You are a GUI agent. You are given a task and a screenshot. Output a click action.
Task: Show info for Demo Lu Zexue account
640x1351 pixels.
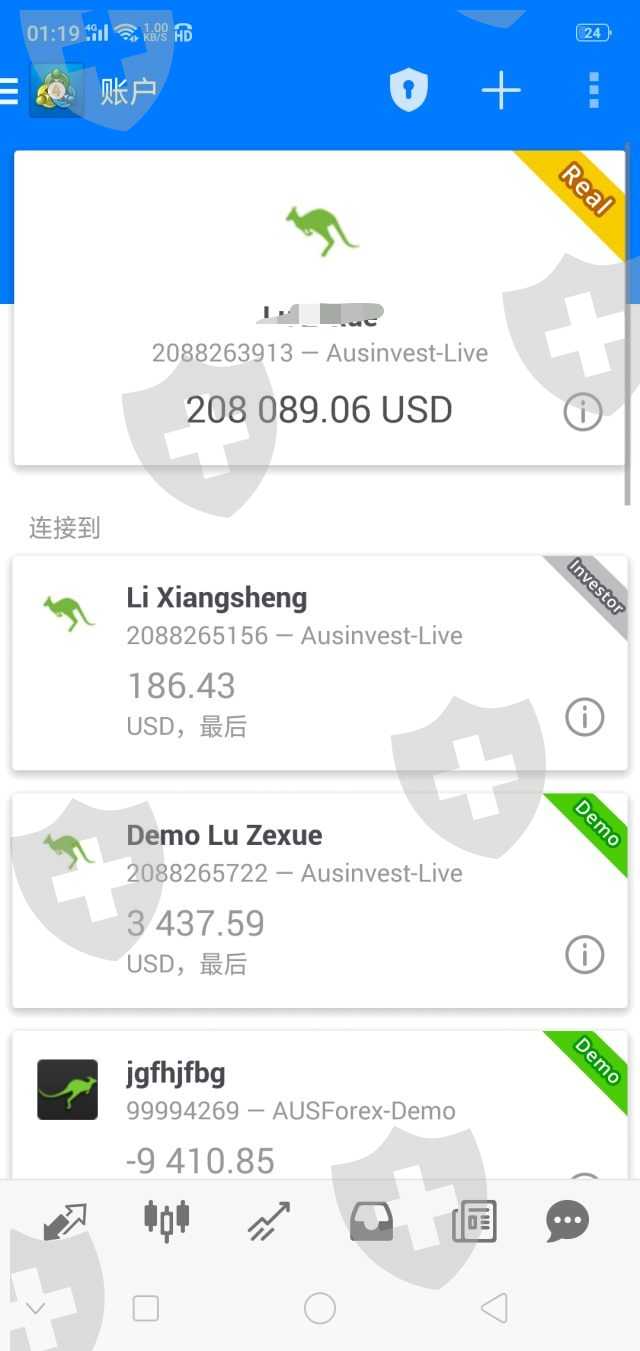(x=585, y=954)
